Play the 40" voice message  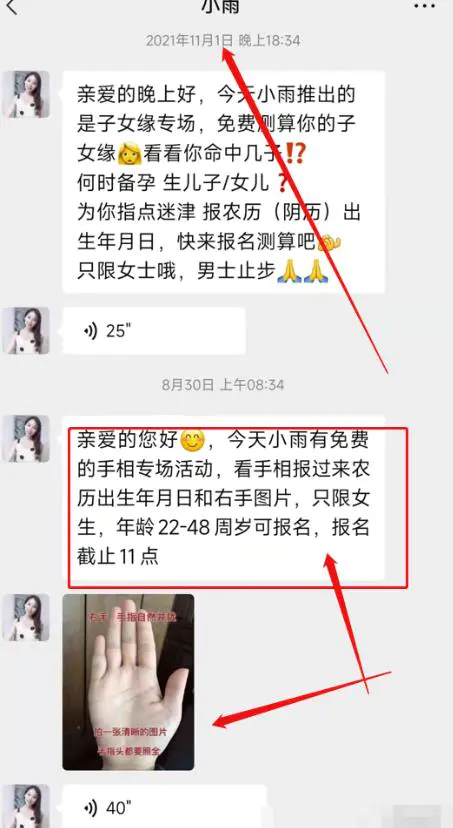[164, 806]
